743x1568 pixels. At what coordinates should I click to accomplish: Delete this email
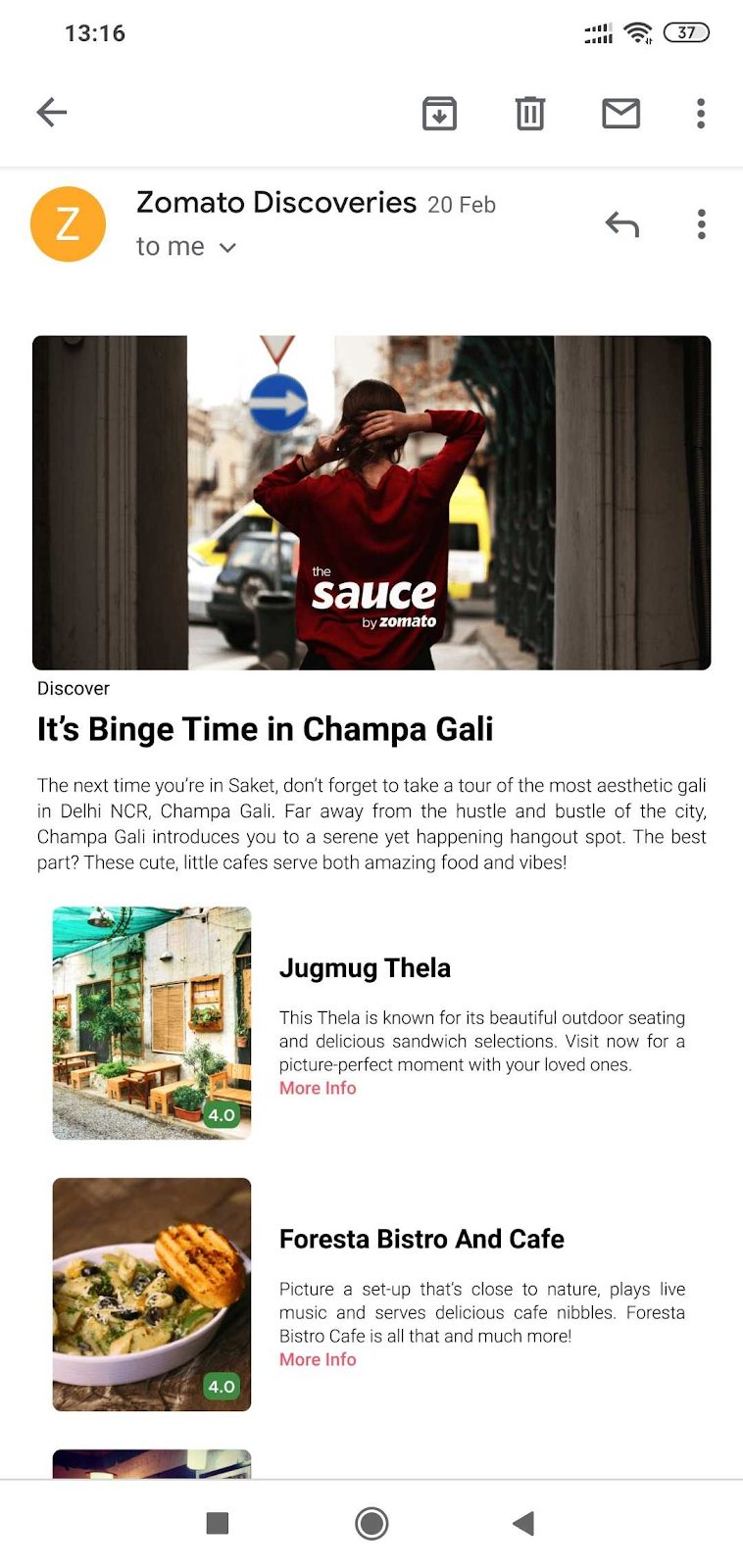coord(530,114)
